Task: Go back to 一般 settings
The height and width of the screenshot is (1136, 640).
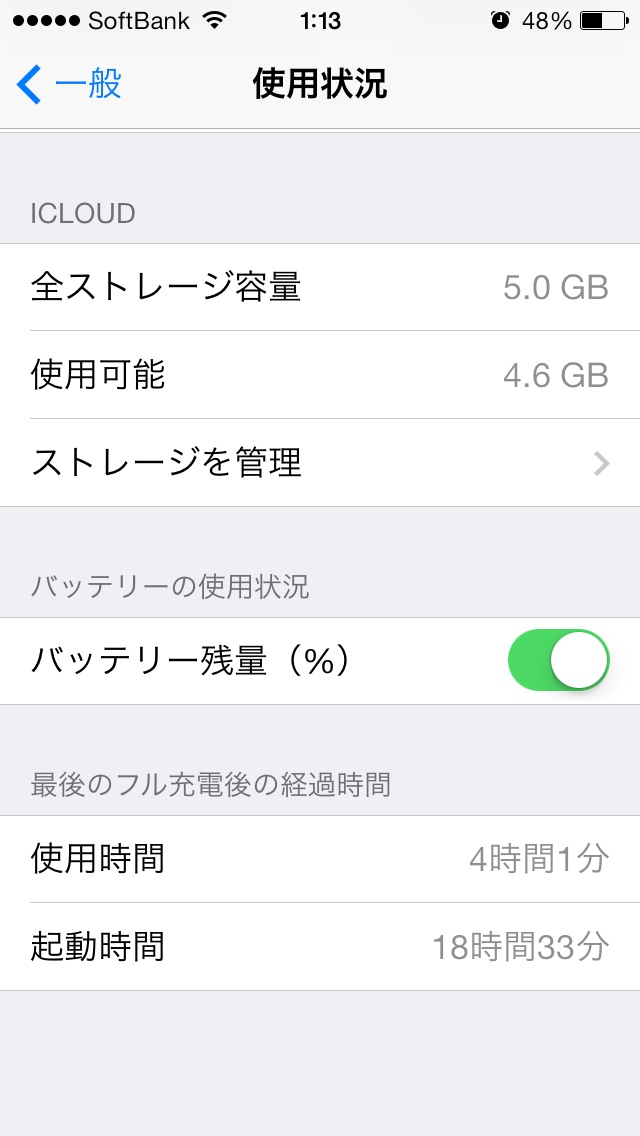Action: point(69,84)
